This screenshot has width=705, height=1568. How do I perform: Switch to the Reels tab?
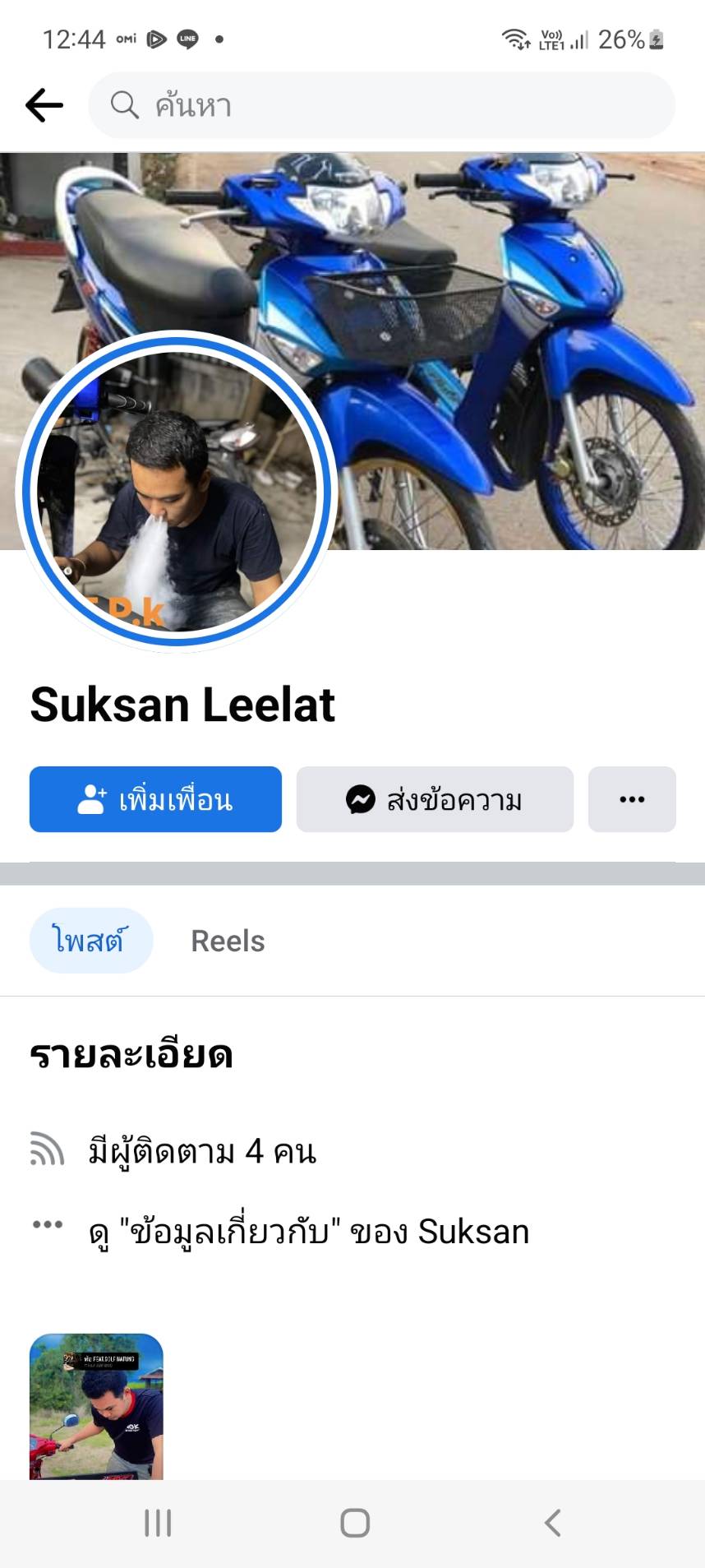(x=228, y=941)
